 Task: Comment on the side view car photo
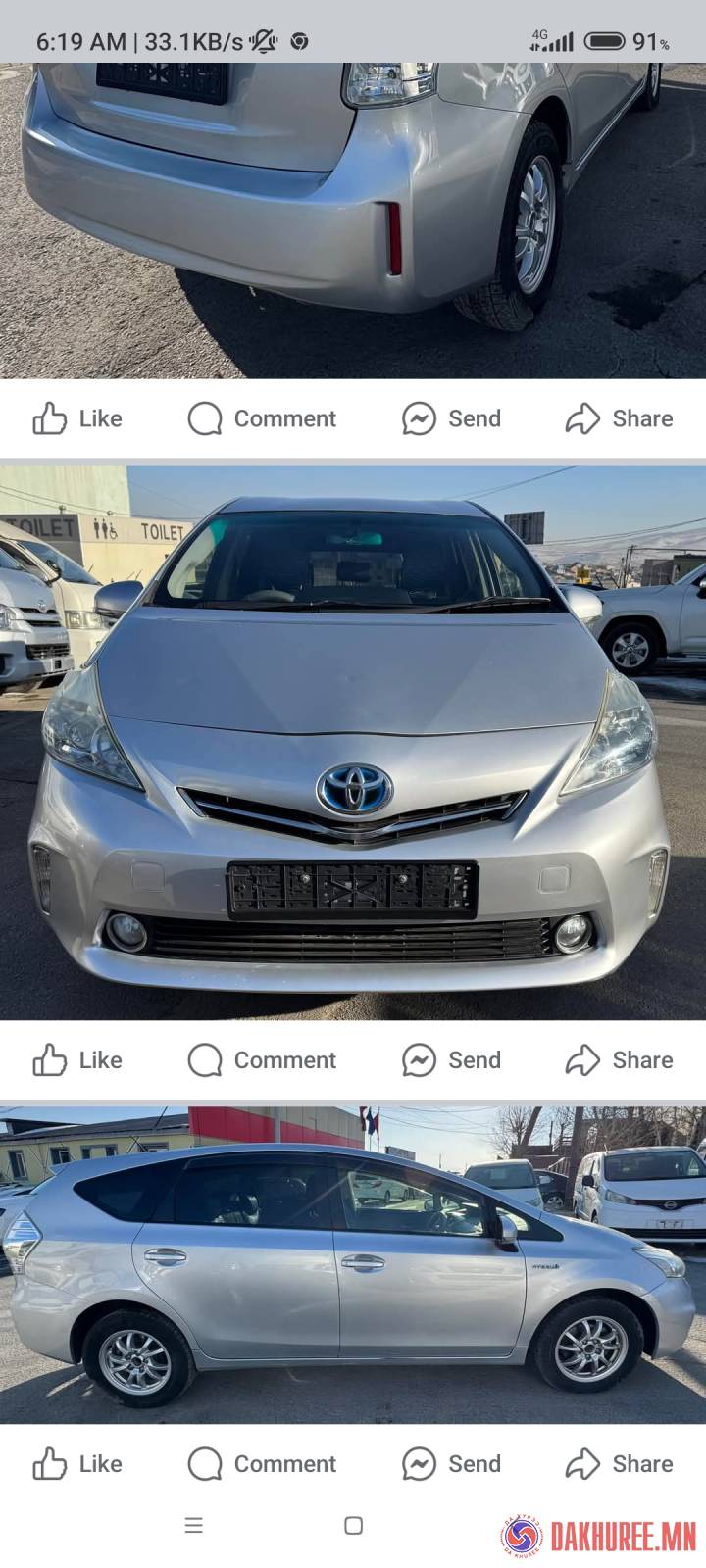[262, 1464]
